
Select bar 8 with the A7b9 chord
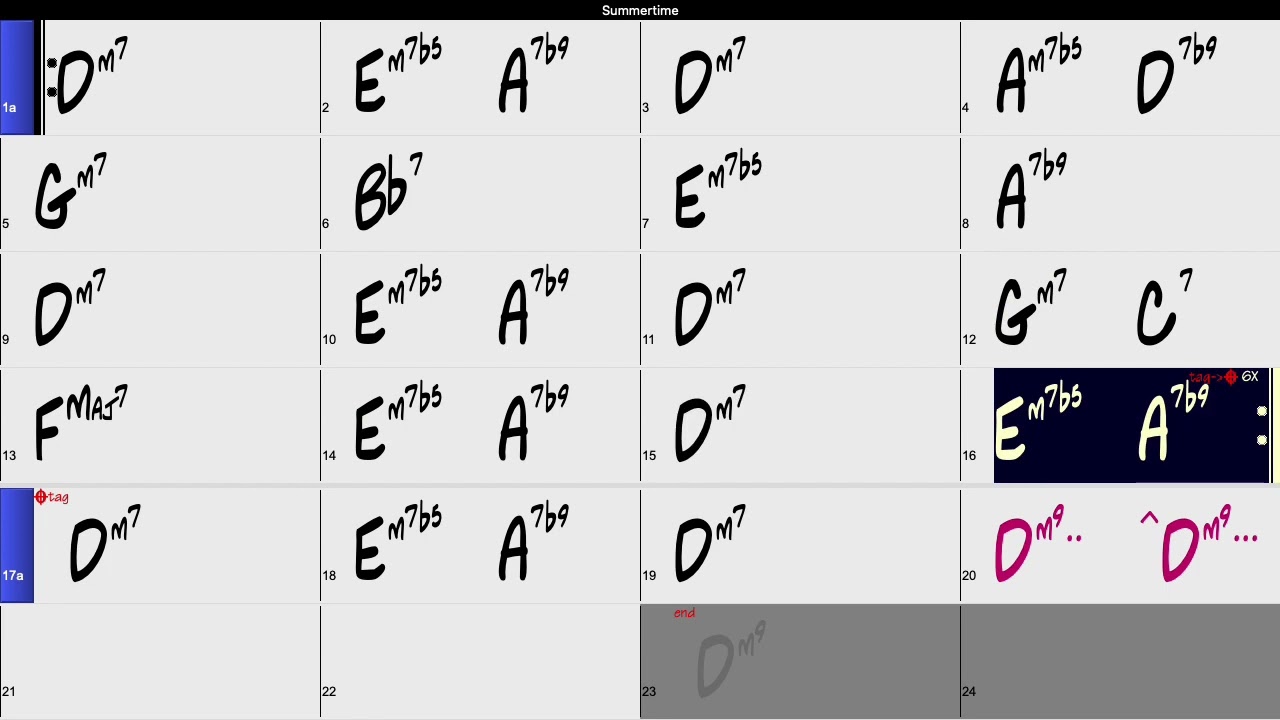pyautogui.click(x=1120, y=194)
